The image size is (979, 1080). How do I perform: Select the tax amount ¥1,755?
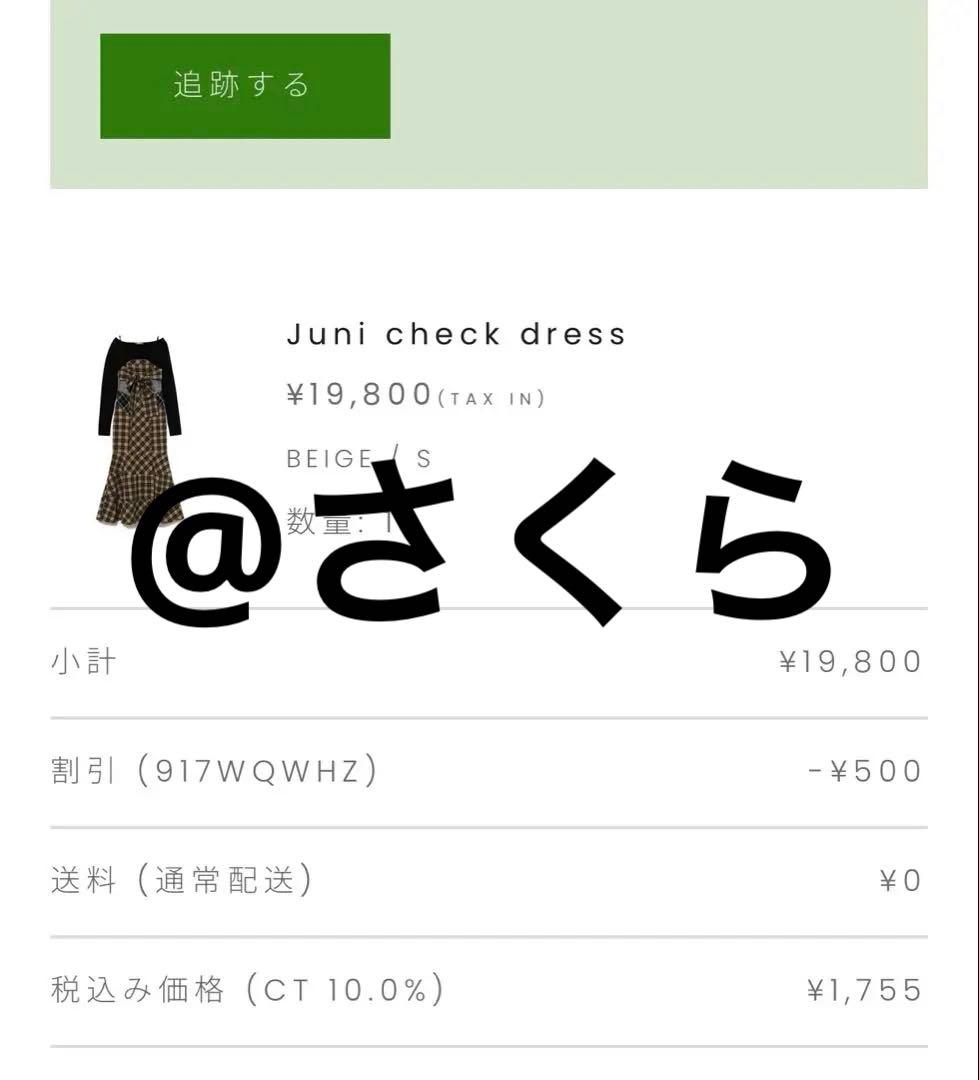[x=864, y=990]
